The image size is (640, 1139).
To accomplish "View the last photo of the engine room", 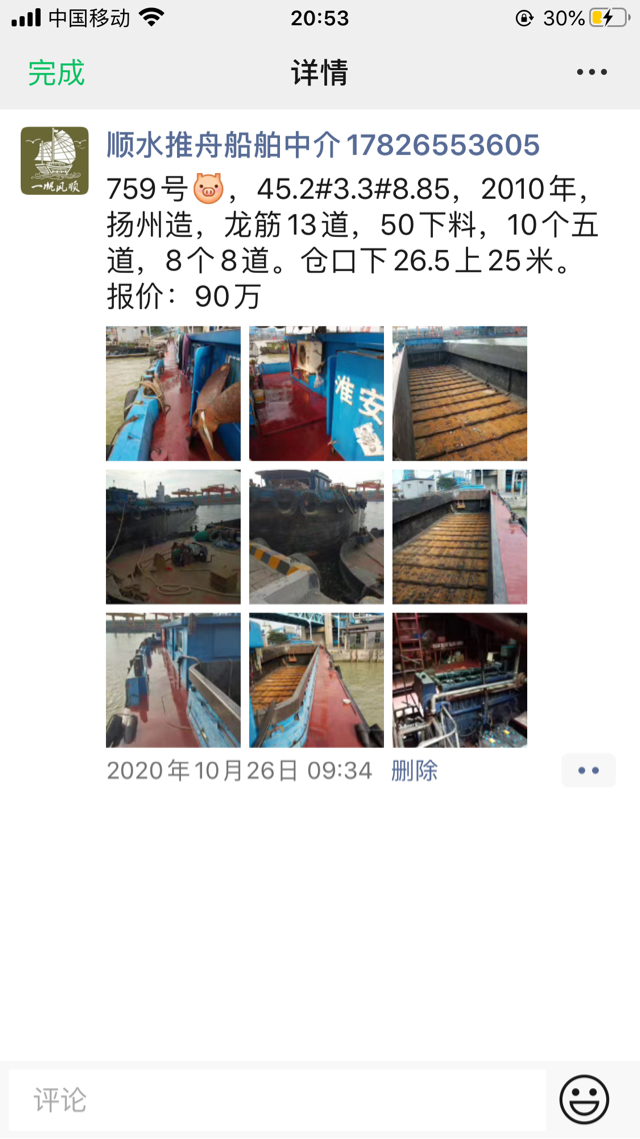I will click(459, 680).
